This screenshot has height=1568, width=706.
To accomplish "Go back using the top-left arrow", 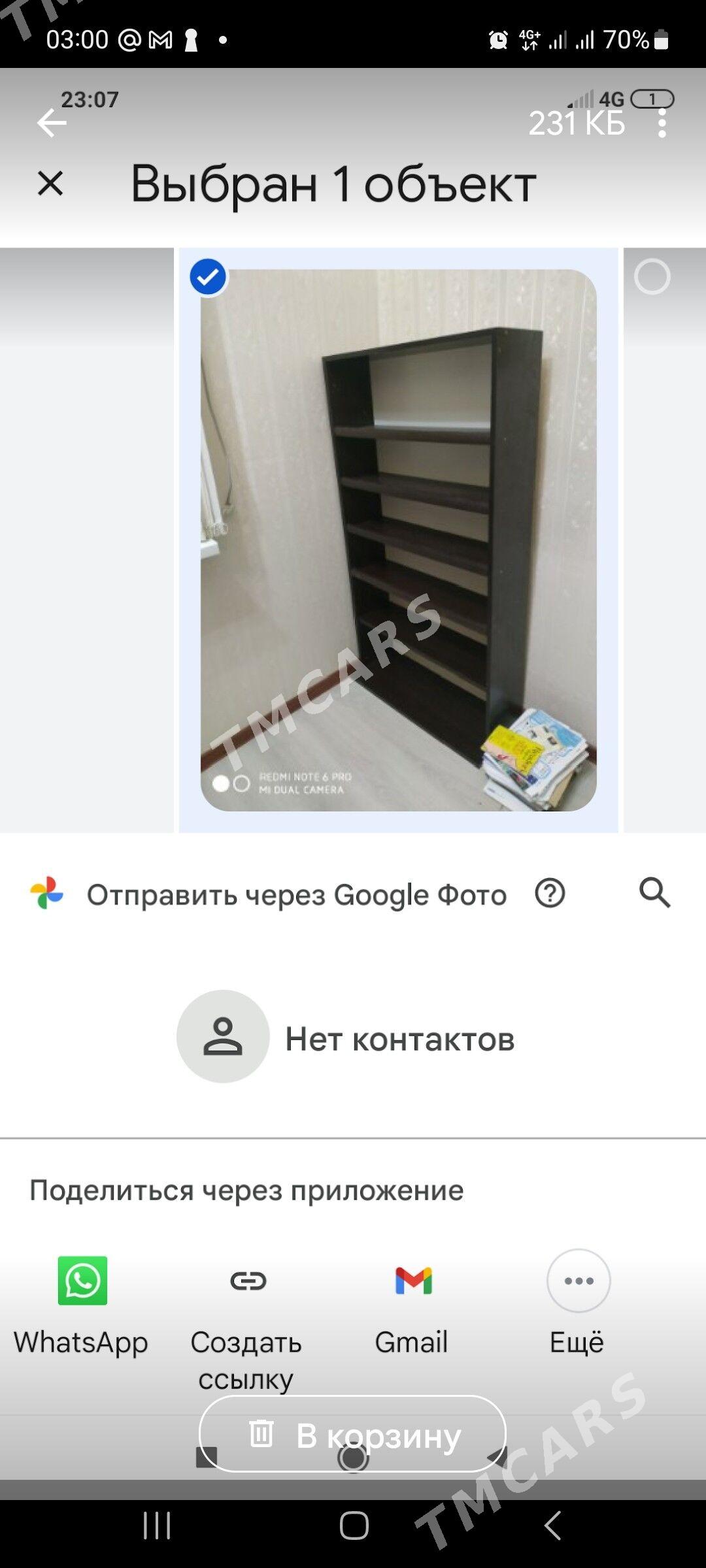I will [x=52, y=123].
